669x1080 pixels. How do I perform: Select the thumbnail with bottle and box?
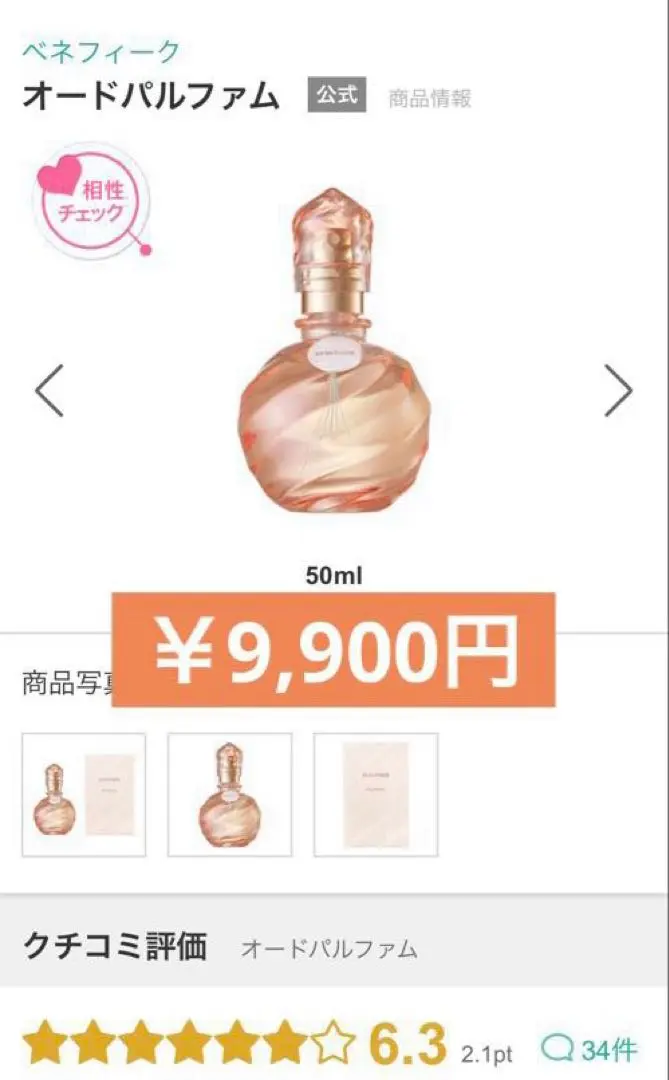(84, 795)
